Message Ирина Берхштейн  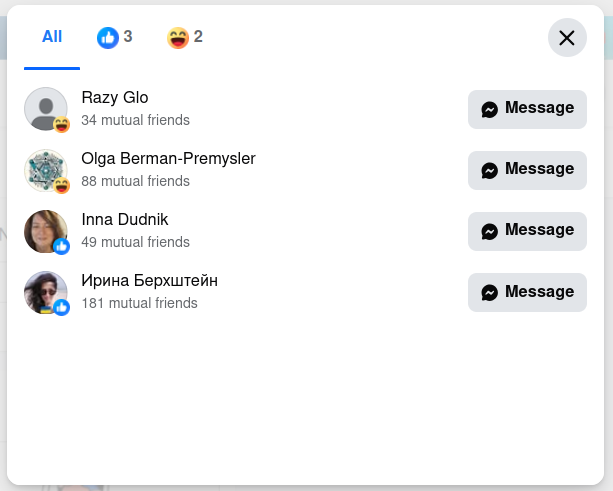[527, 292]
